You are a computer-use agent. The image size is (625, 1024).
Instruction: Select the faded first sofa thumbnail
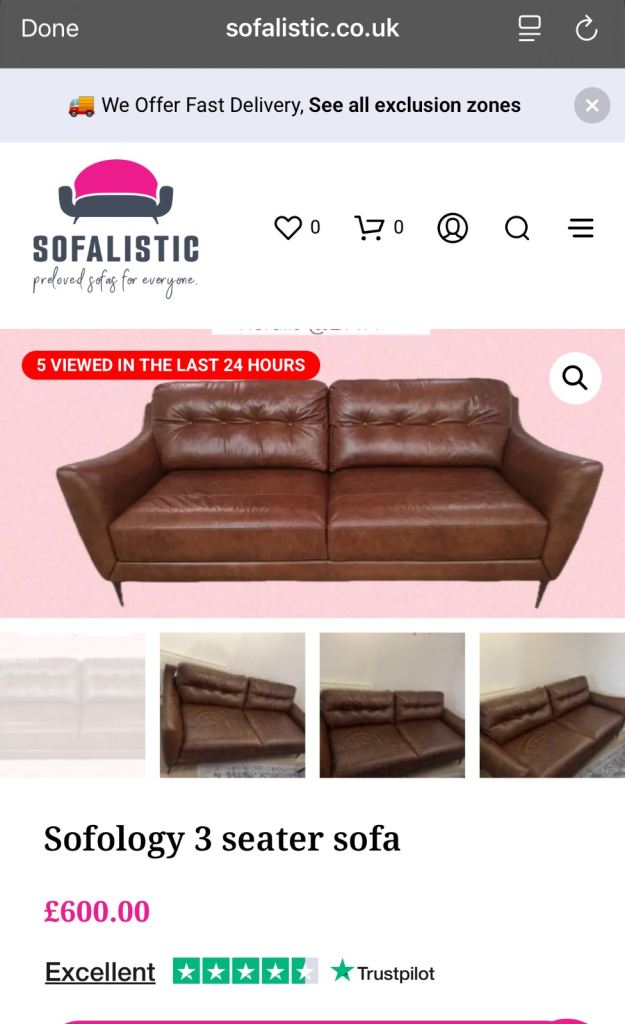point(72,704)
